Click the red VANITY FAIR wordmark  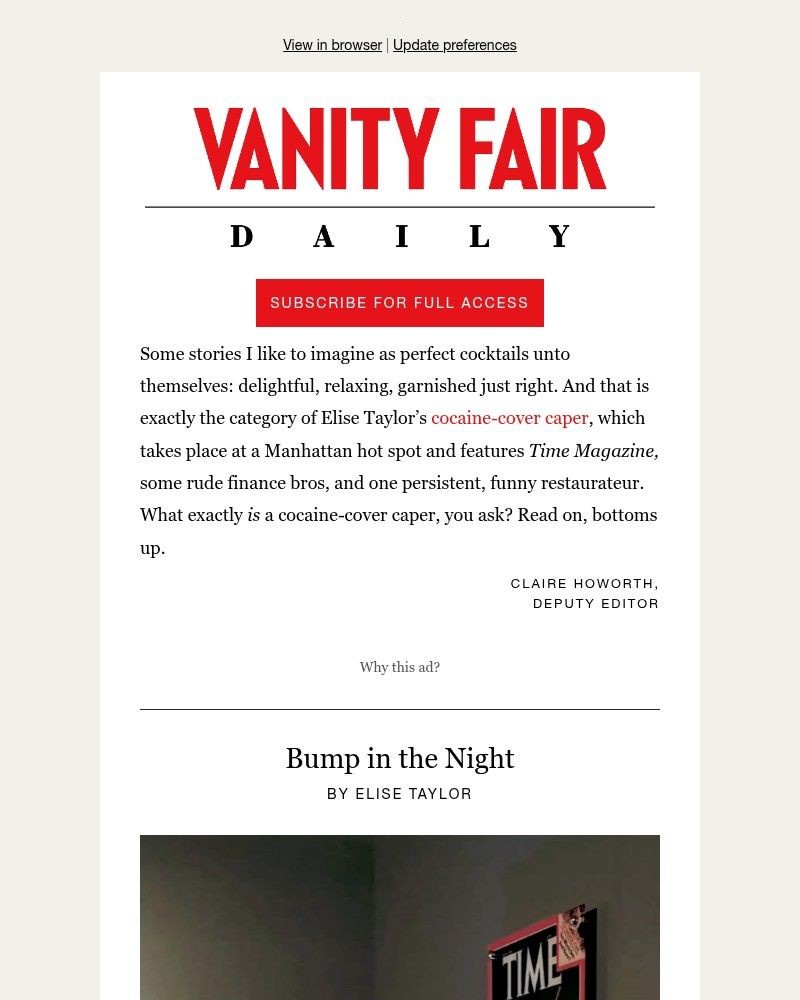399,150
